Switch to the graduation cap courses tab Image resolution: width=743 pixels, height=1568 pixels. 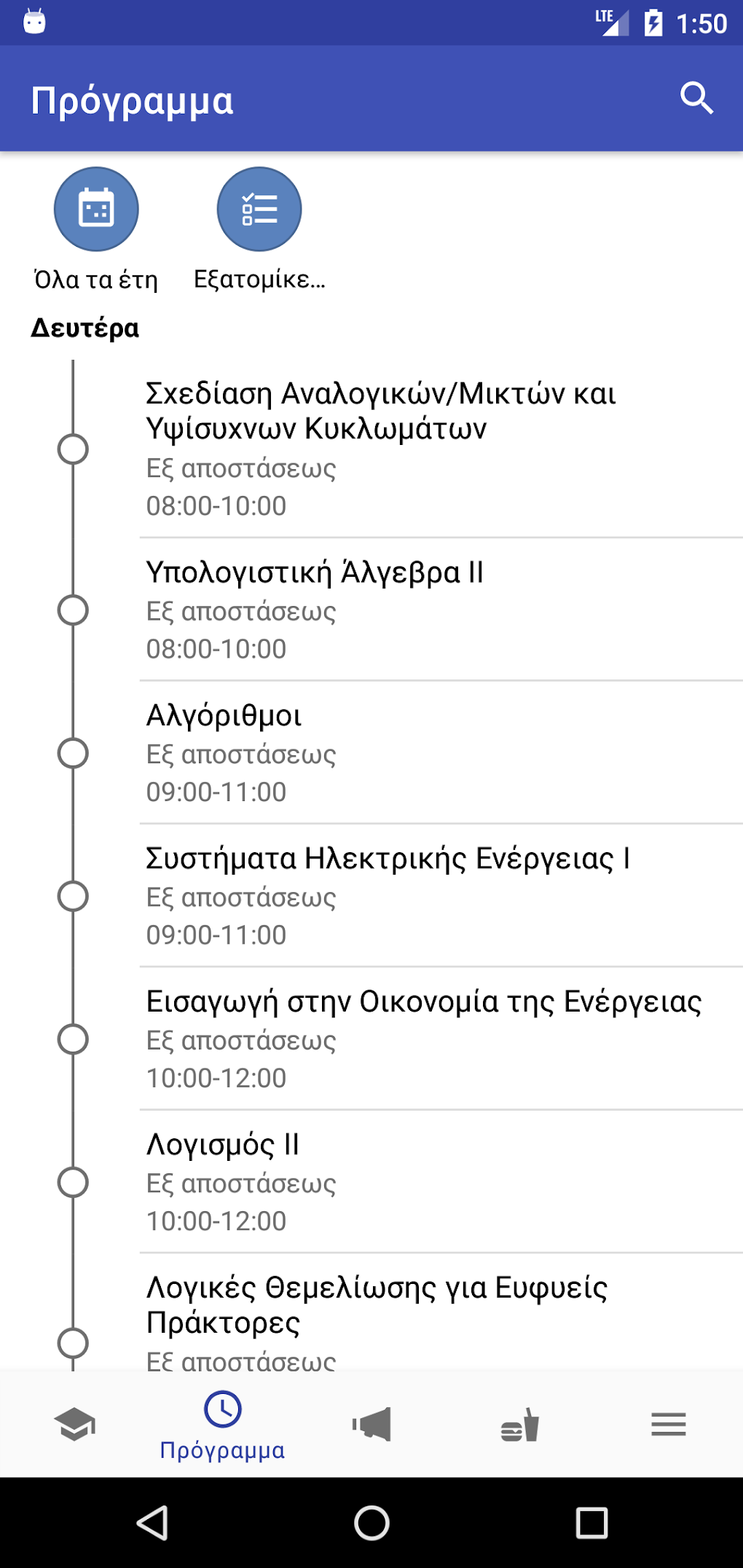pos(74,1425)
